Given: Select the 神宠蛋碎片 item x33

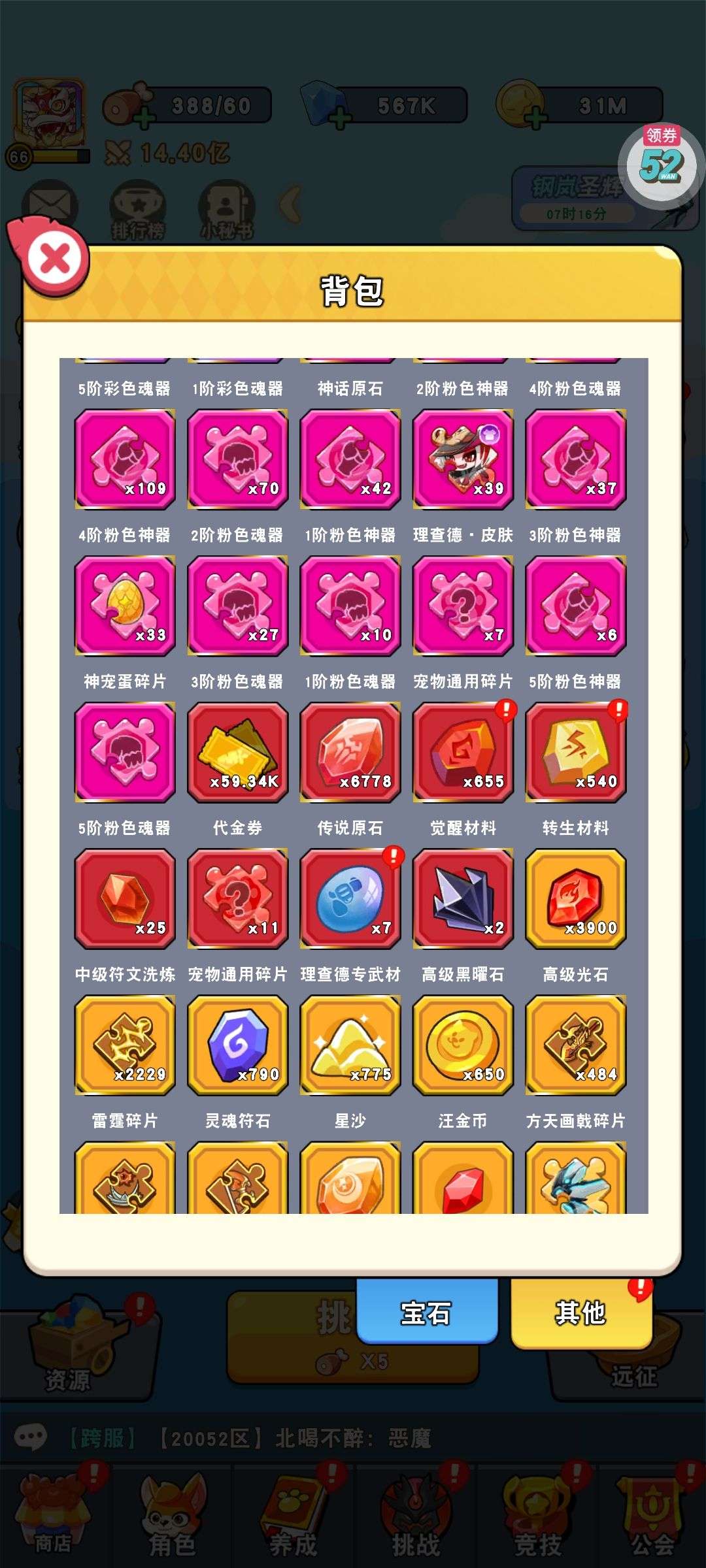Looking at the screenshot, I should [125, 605].
